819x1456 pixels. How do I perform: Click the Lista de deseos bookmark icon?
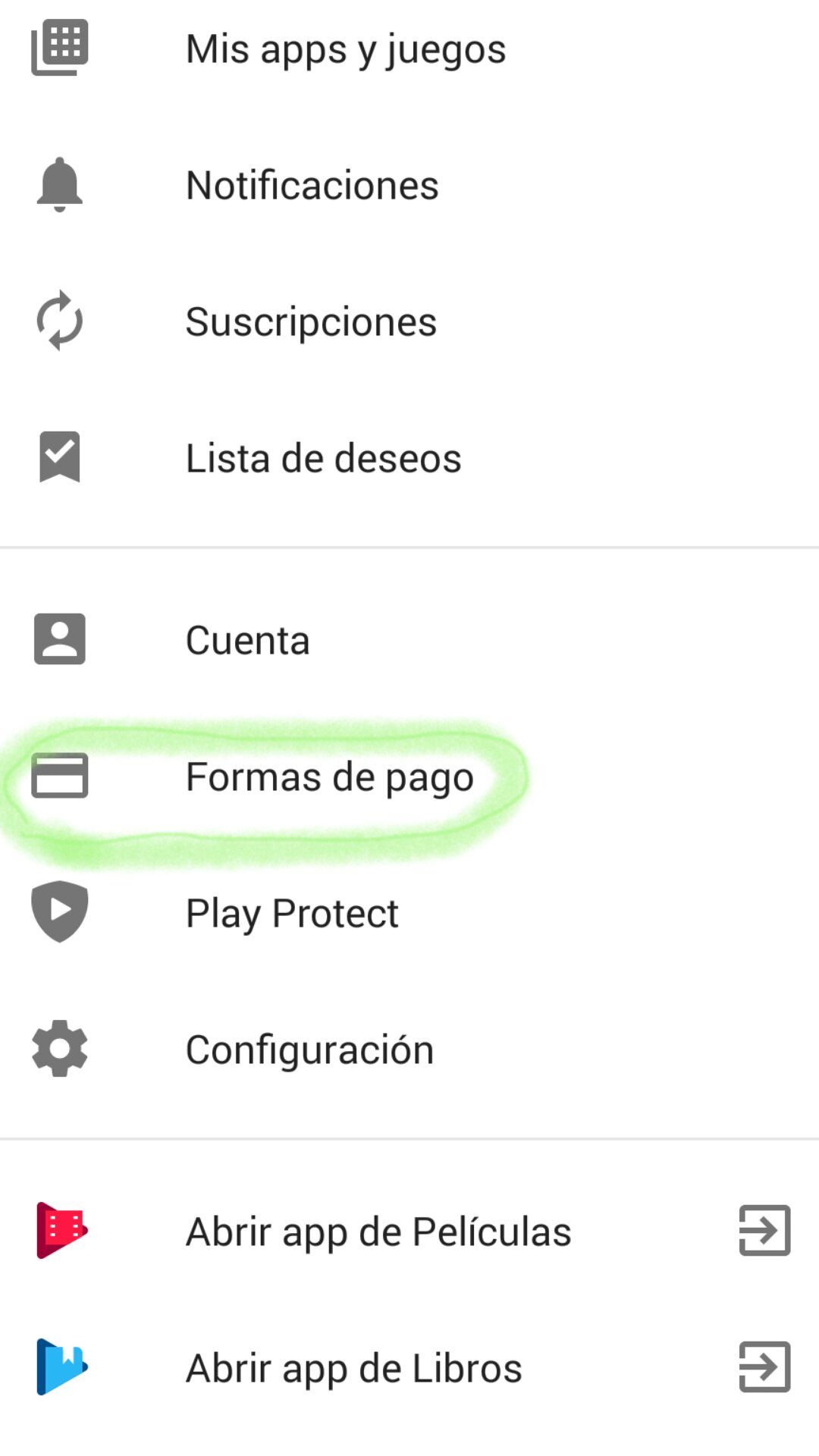(x=59, y=457)
